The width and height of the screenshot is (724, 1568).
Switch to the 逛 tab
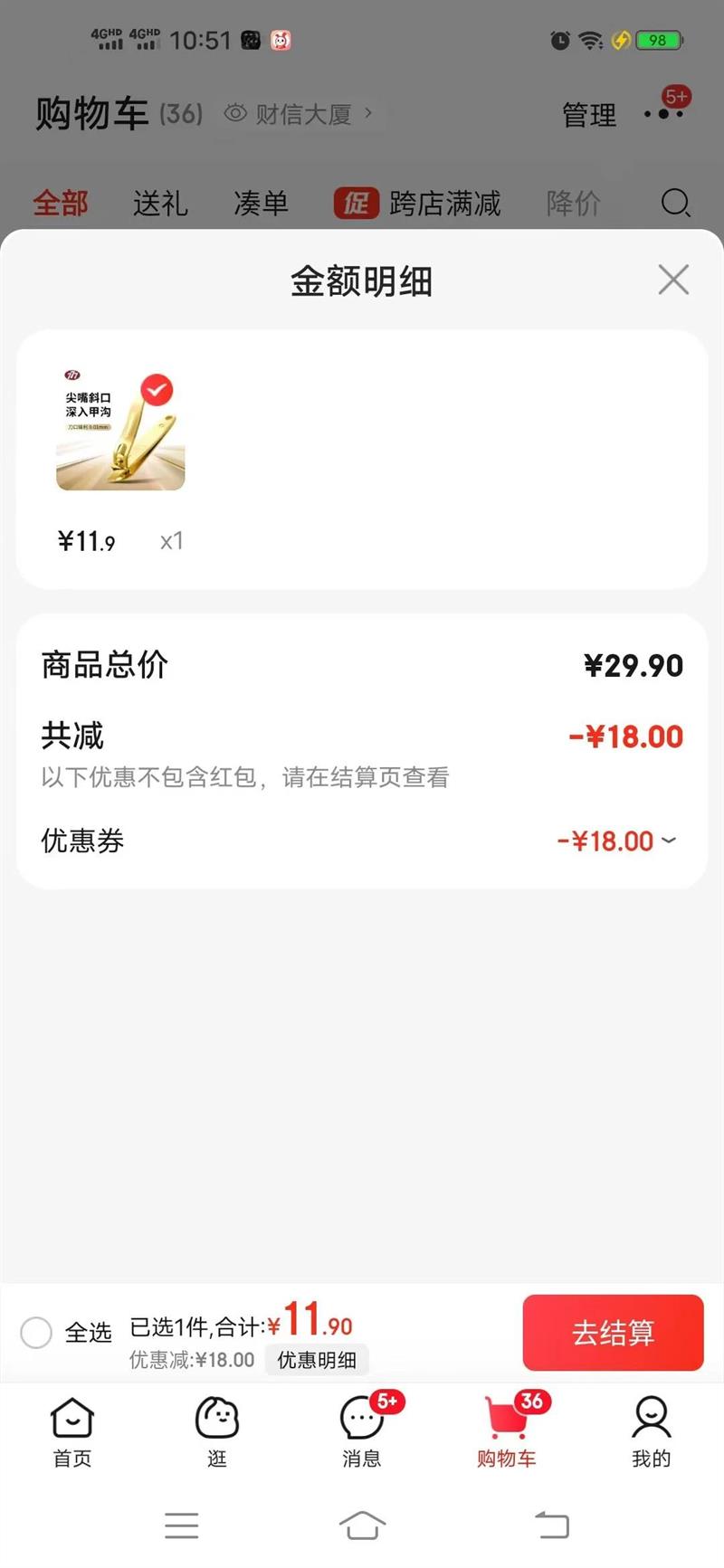tap(217, 1430)
